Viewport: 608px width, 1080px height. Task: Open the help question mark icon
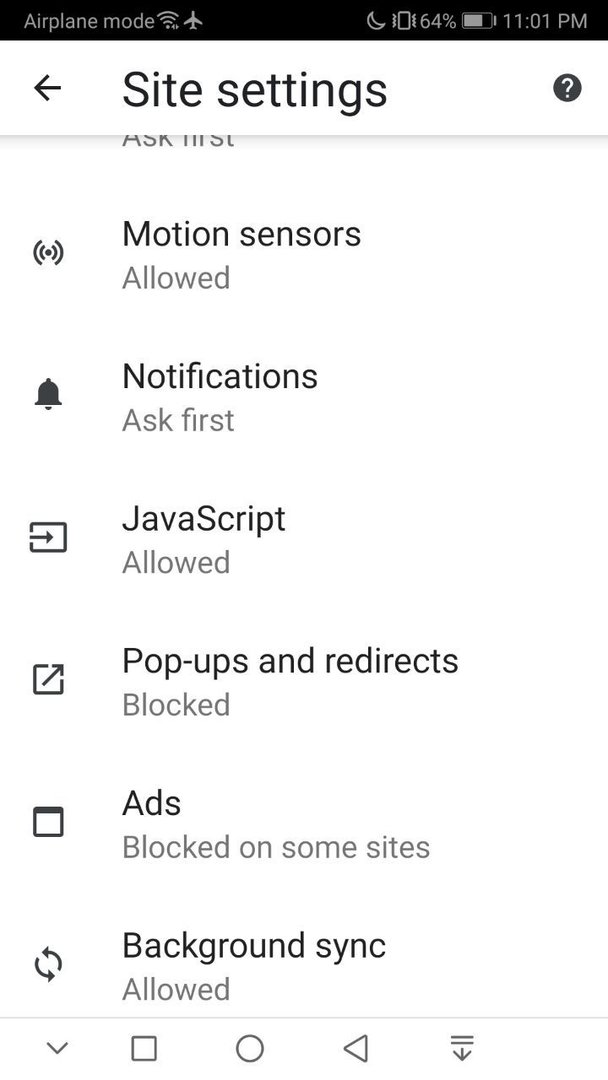[x=567, y=88]
